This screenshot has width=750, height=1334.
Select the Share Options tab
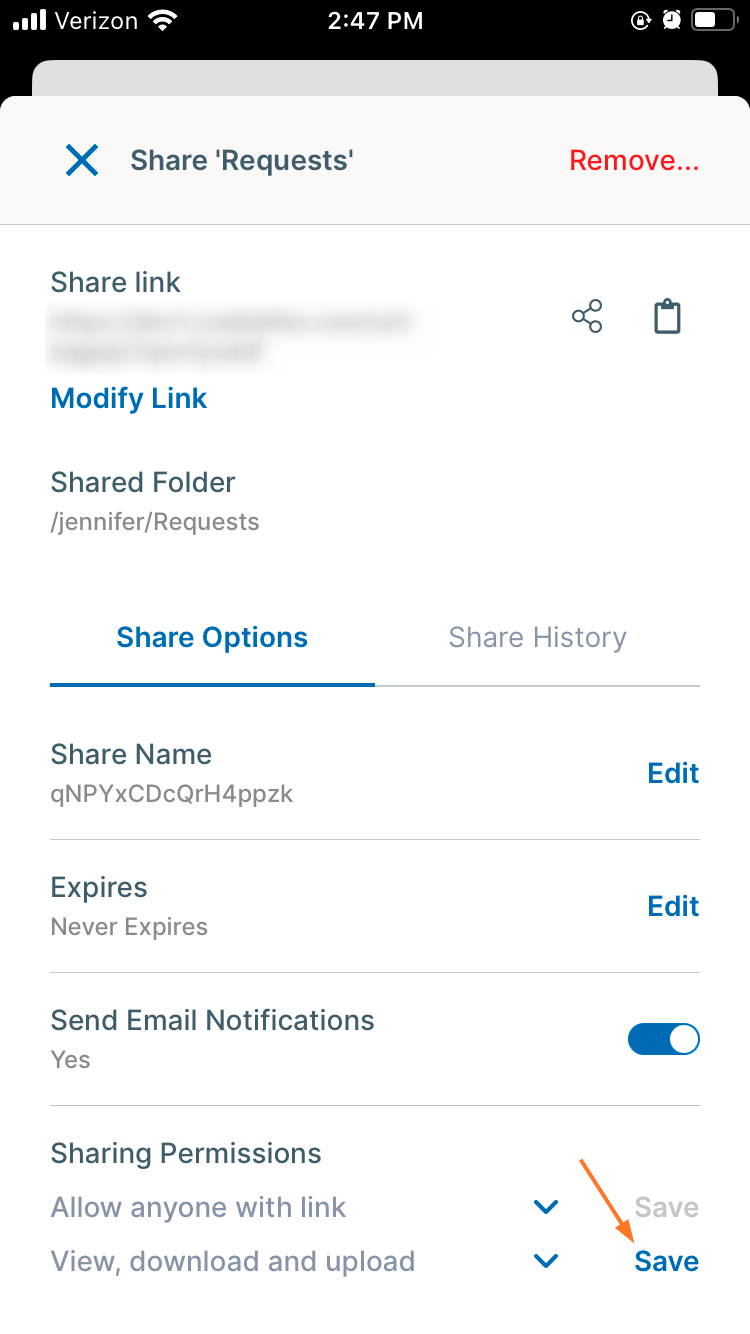tap(212, 638)
